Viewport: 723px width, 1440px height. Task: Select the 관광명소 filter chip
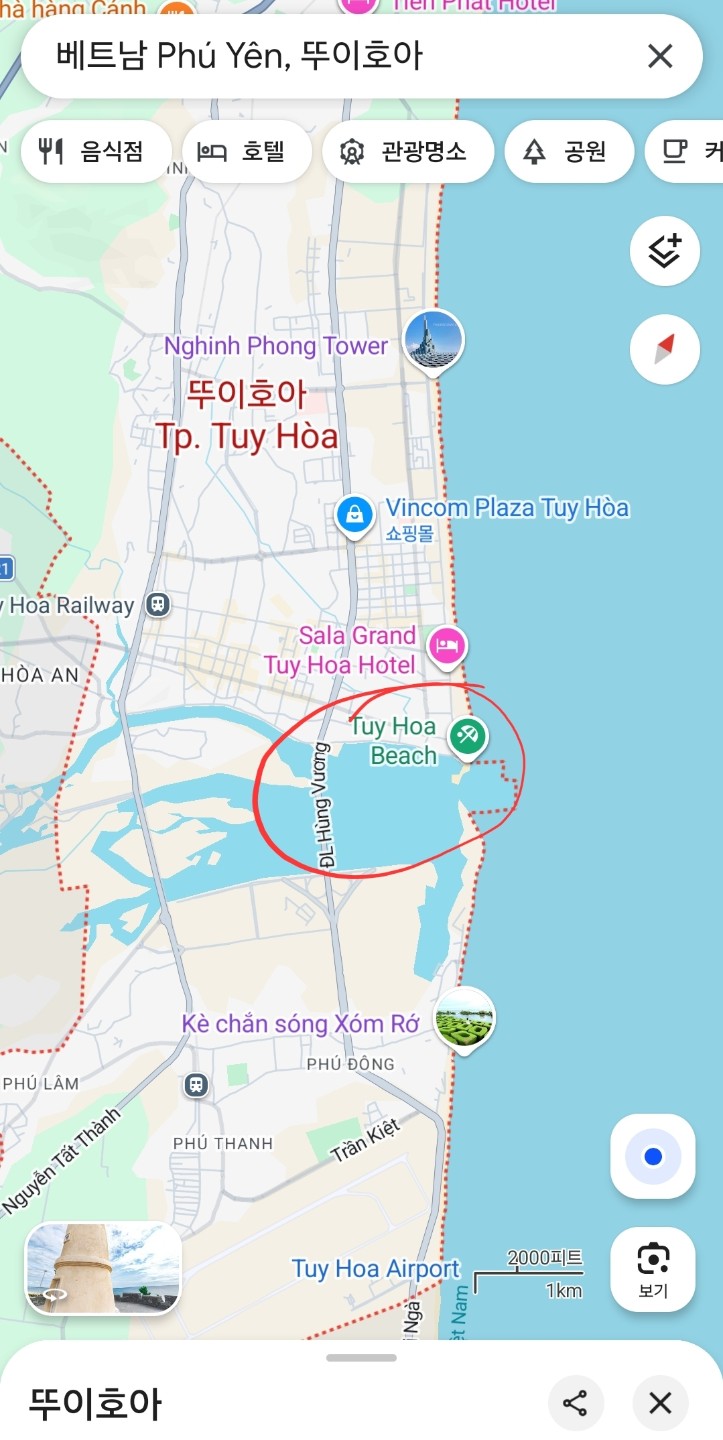406,152
